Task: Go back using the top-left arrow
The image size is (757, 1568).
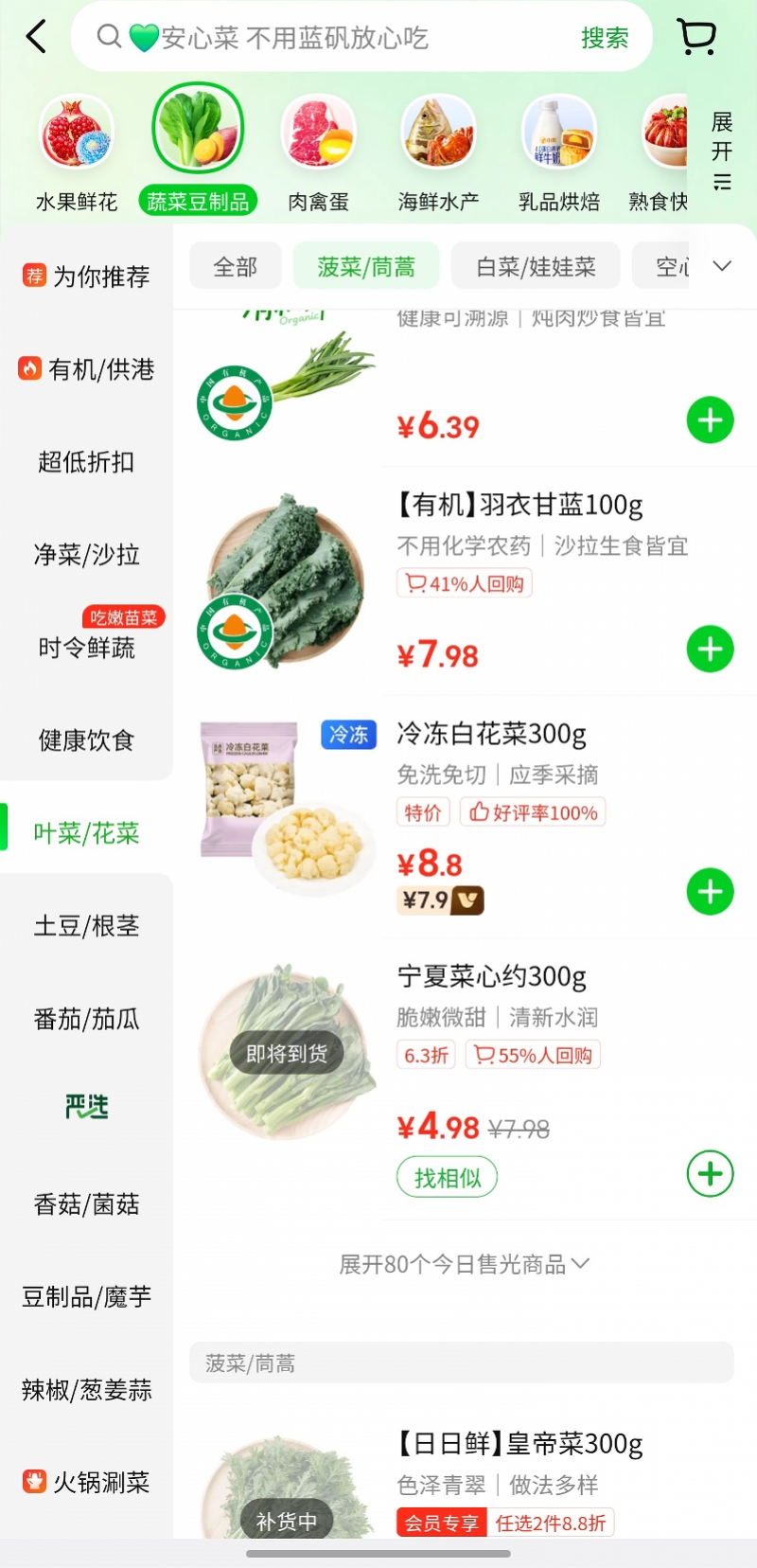Action: click(37, 38)
